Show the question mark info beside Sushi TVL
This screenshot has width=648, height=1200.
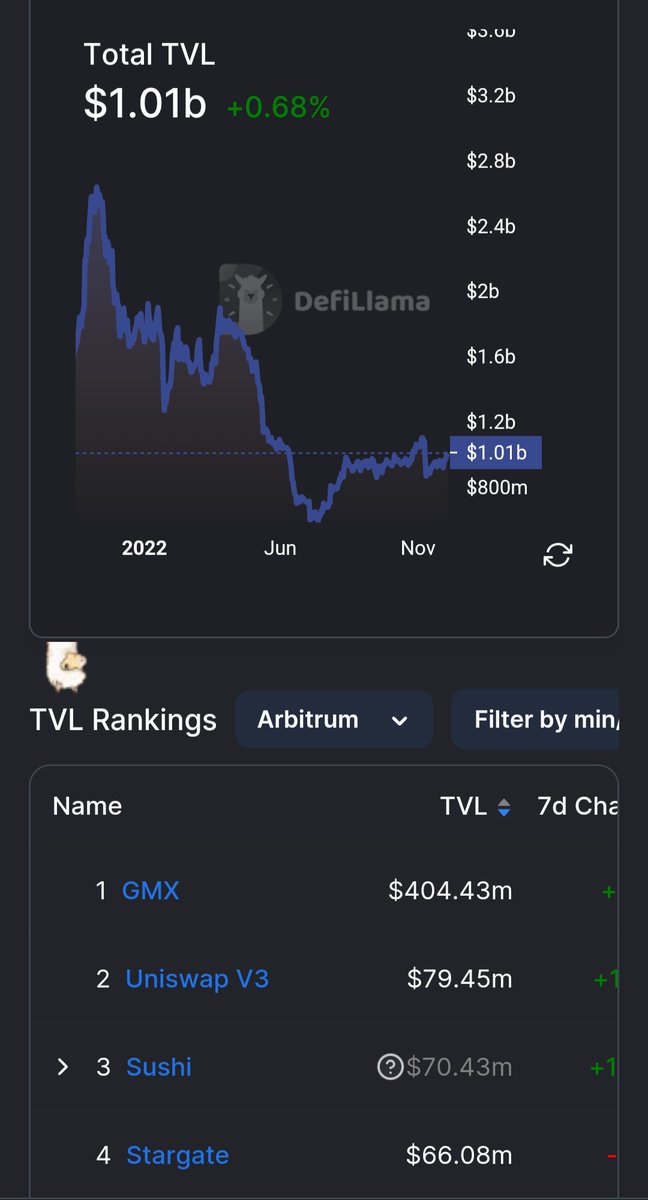click(x=389, y=1068)
